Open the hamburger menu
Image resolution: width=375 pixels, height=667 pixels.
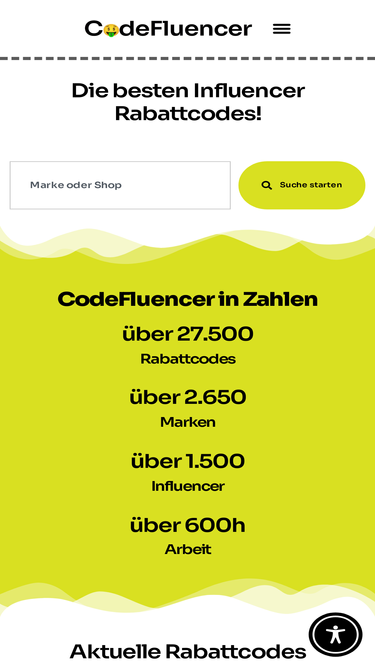[281, 29]
